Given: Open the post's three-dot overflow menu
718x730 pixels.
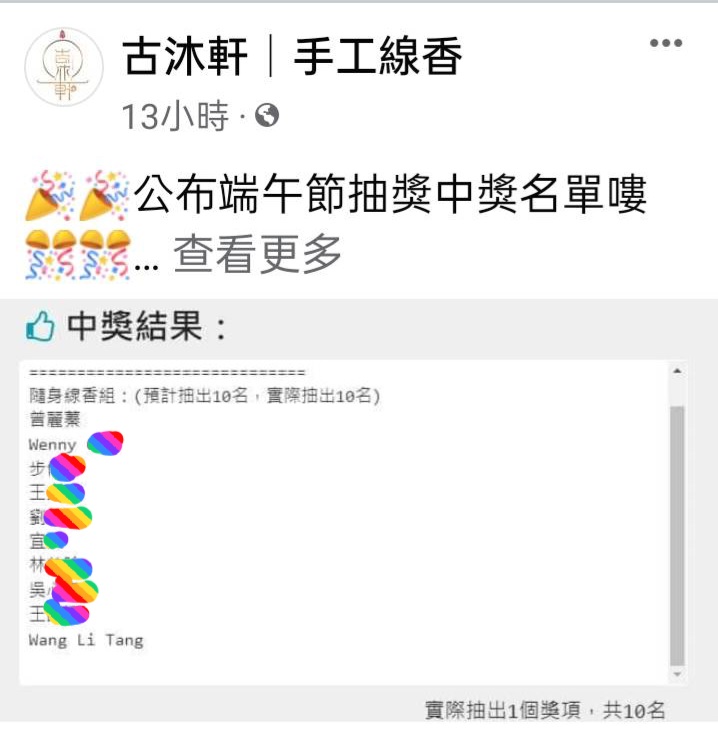Looking at the screenshot, I should [665, 43].
